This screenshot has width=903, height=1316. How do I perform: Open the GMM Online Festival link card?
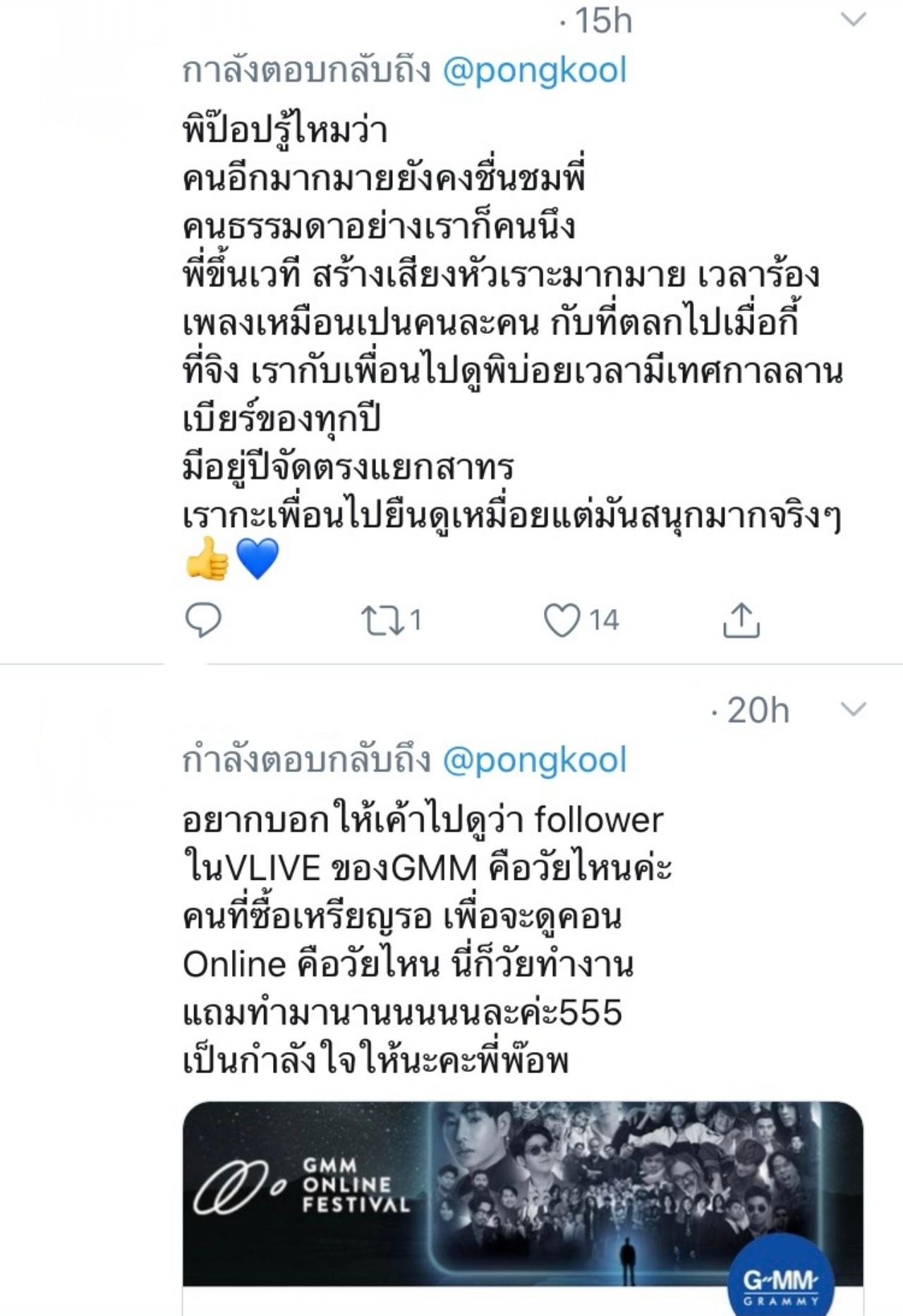point(522,1193)
